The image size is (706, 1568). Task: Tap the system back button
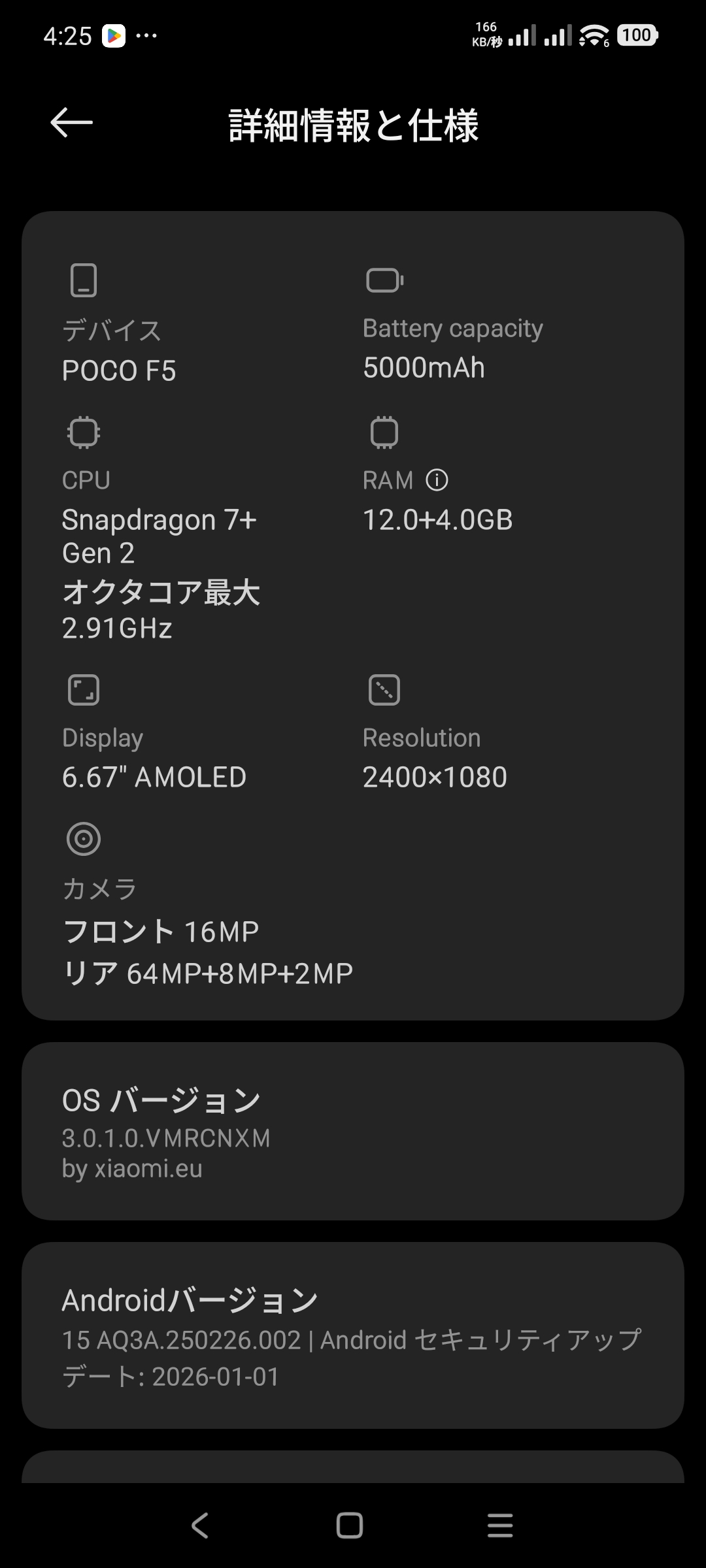click(200, 1526)
